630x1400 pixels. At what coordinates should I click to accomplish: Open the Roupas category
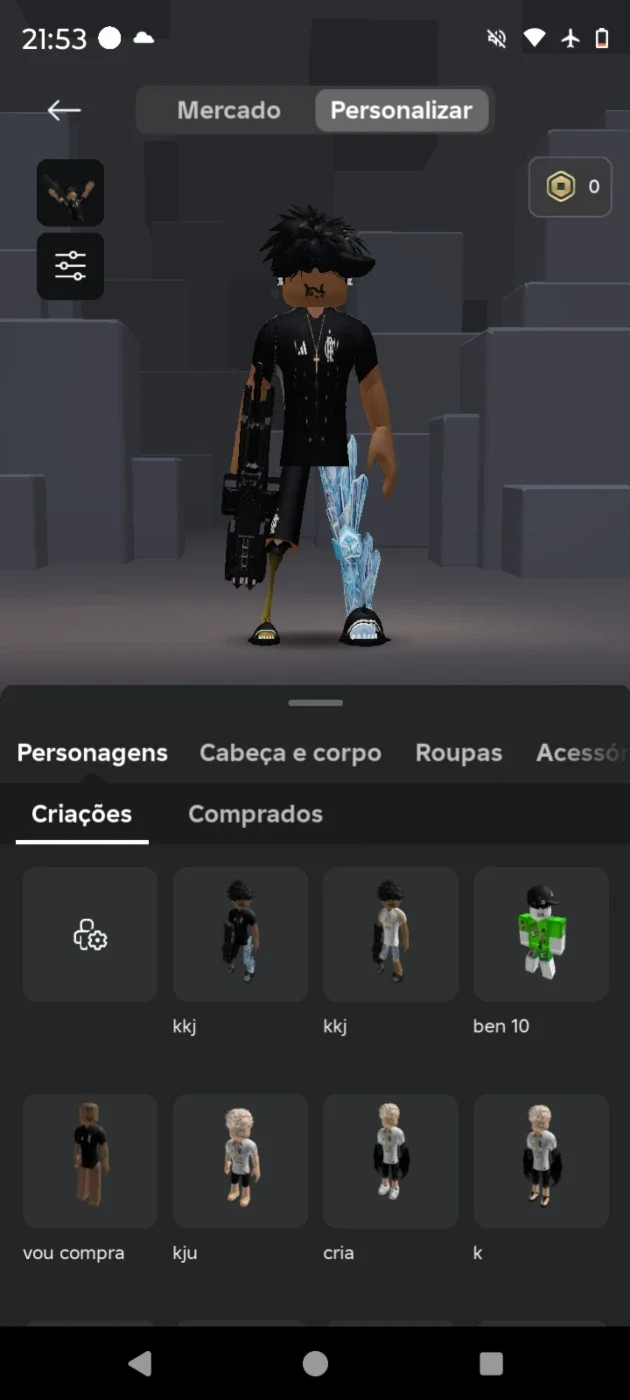pos(459,753)
